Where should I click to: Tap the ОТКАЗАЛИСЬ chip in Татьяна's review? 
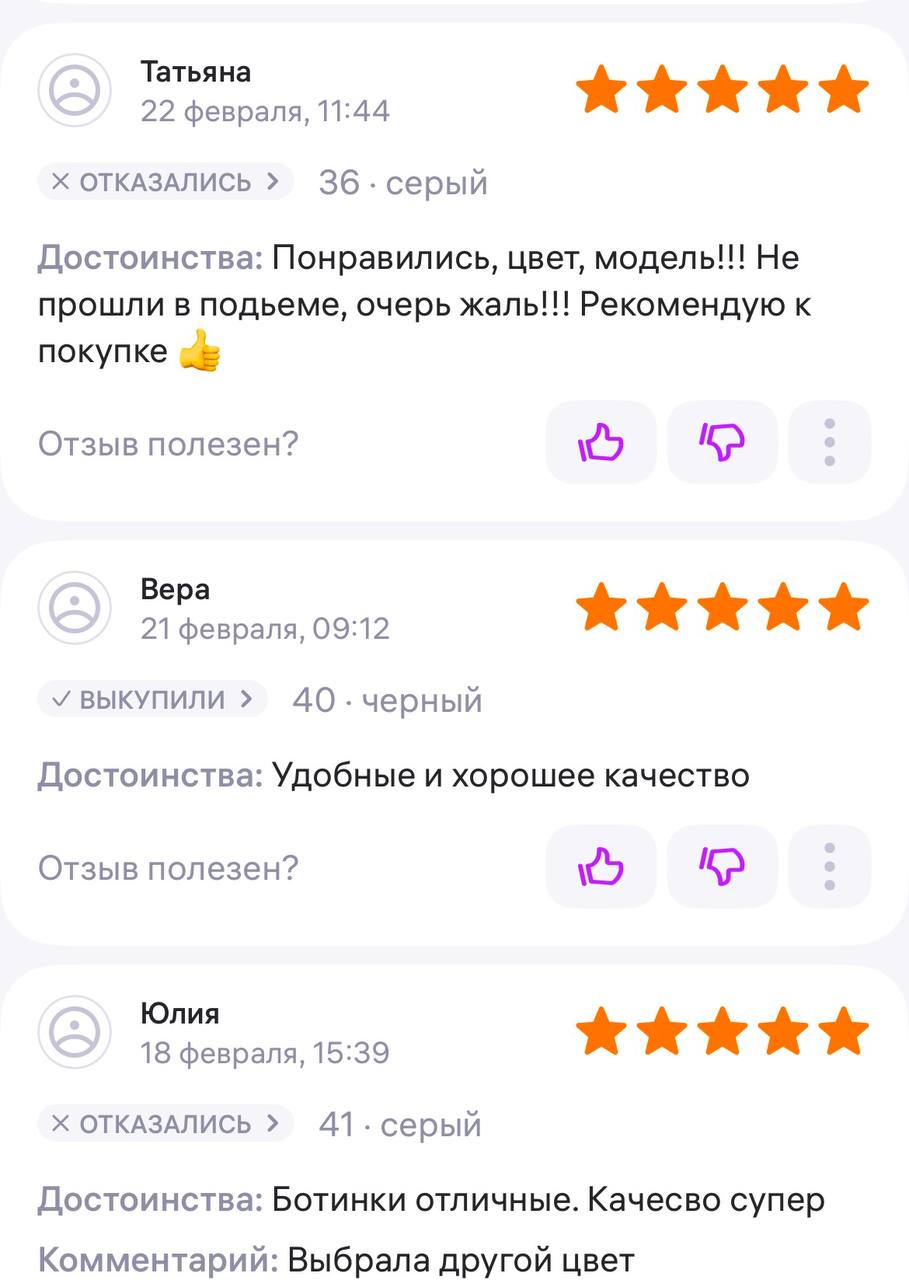point(166,182)
